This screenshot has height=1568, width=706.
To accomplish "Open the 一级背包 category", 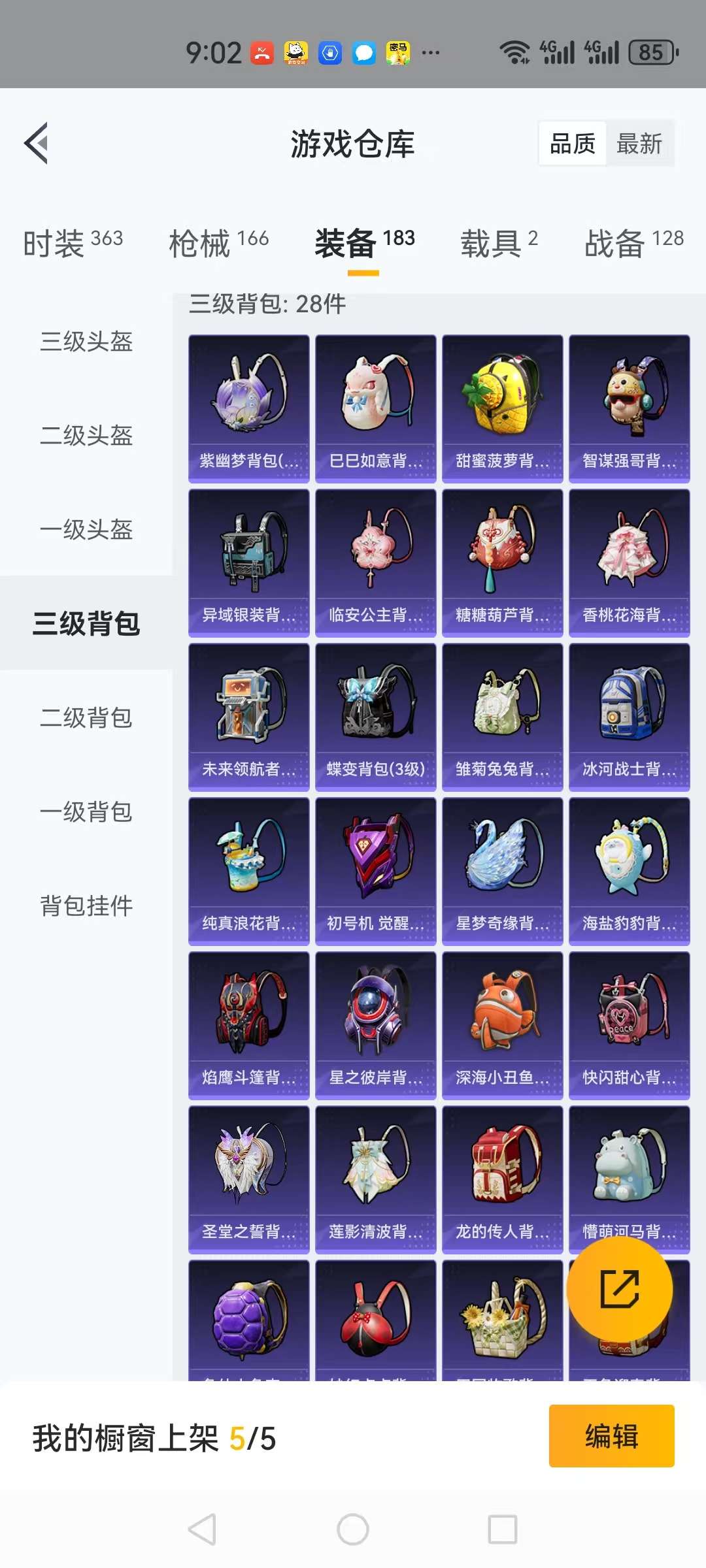I will (86, 811).
